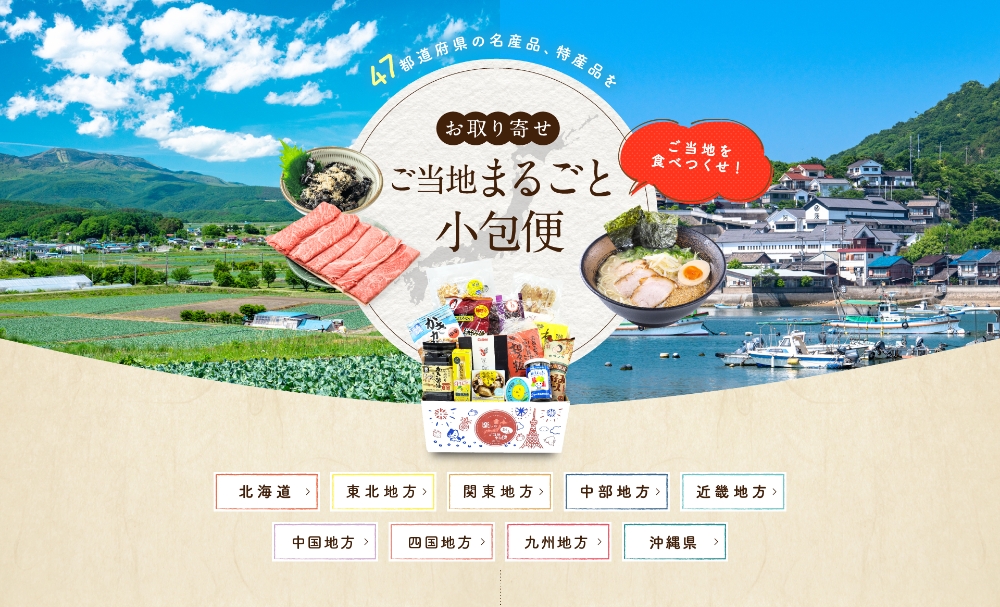Screen dimensions: 1000x607
Task: Go to 関東地方 products
Action: [500, 492]
